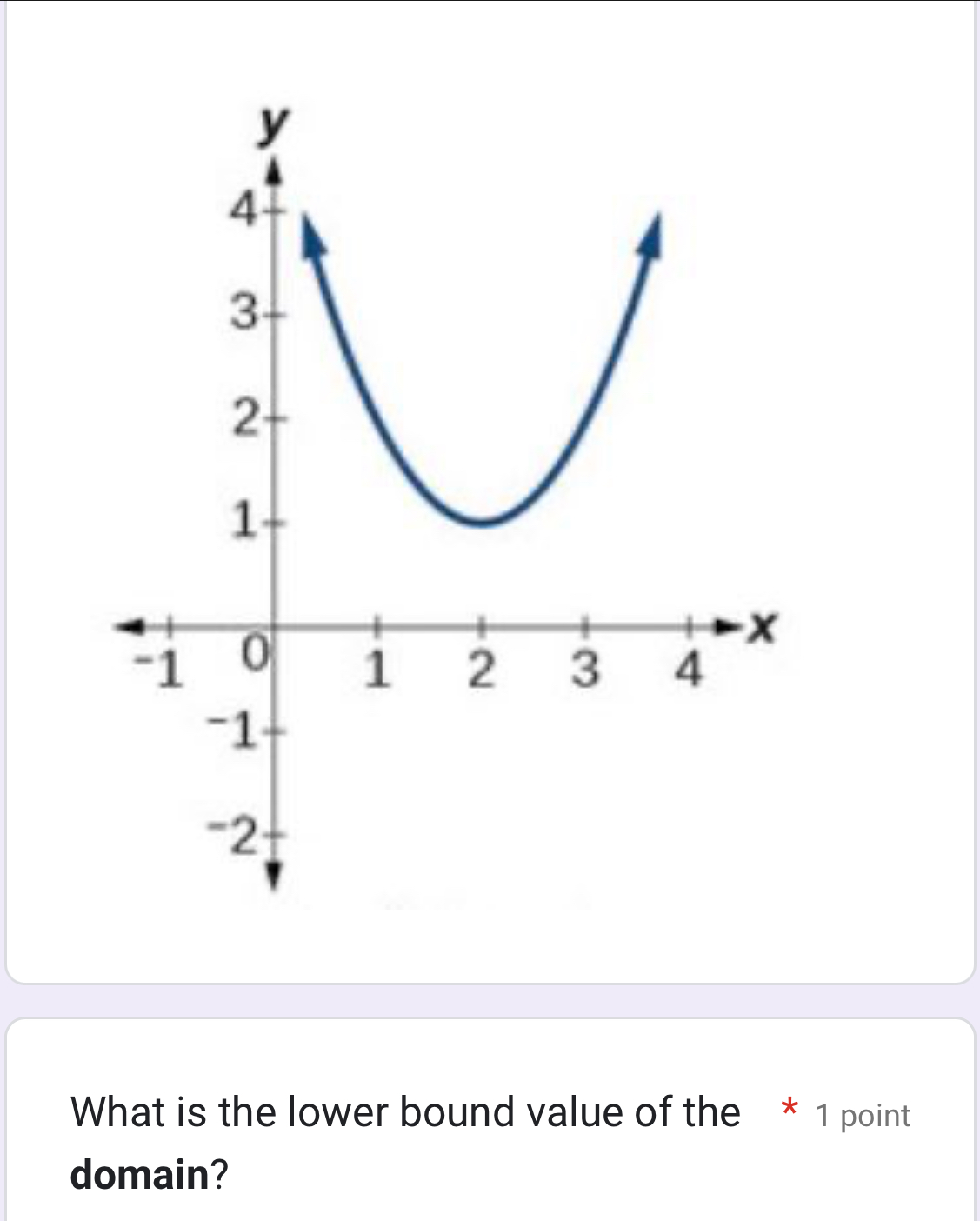Select the number 2 on the x-axis
This screenshot has height=1221, width=980.
482,668
